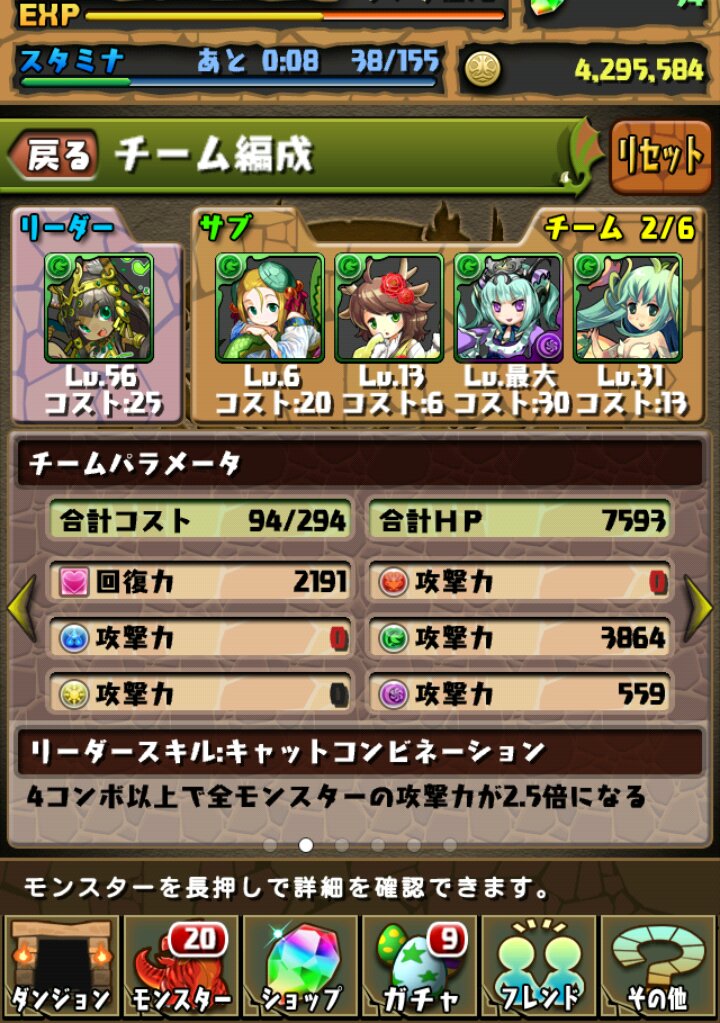Open the ダンジョン tab
Image resolution: width=720 pixels, height=1023 pixels.
coord(61,966)
